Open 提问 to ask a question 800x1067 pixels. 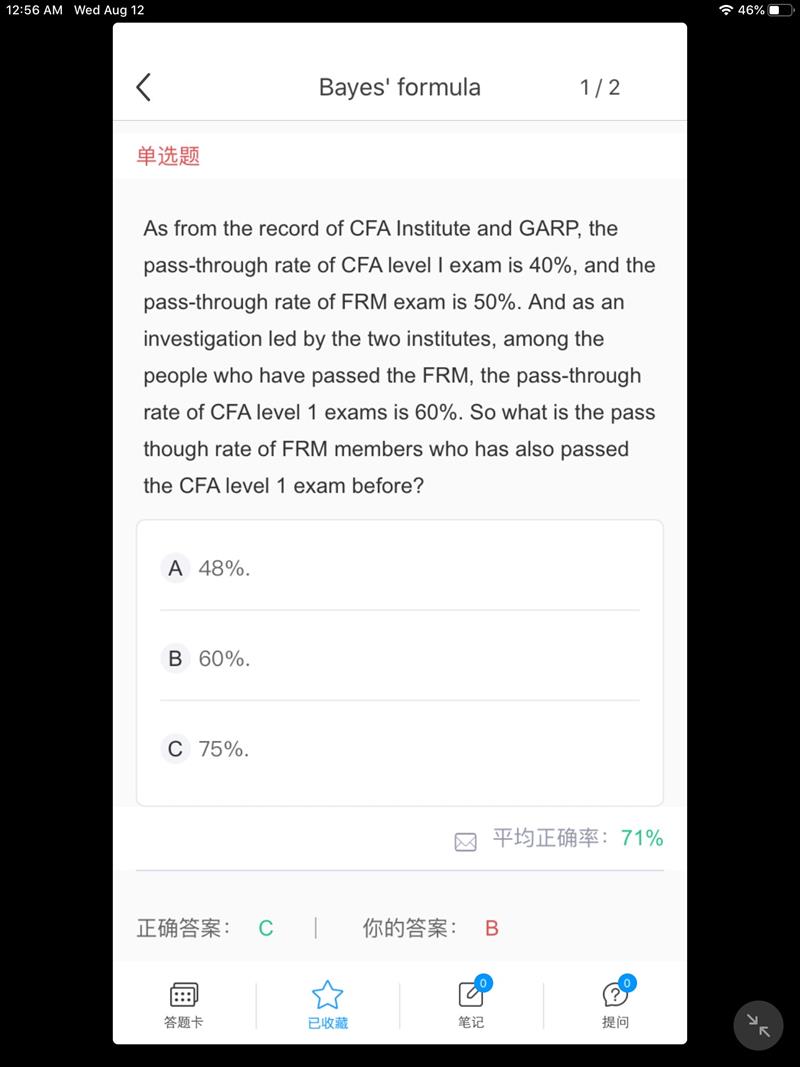pos(615,1005)
